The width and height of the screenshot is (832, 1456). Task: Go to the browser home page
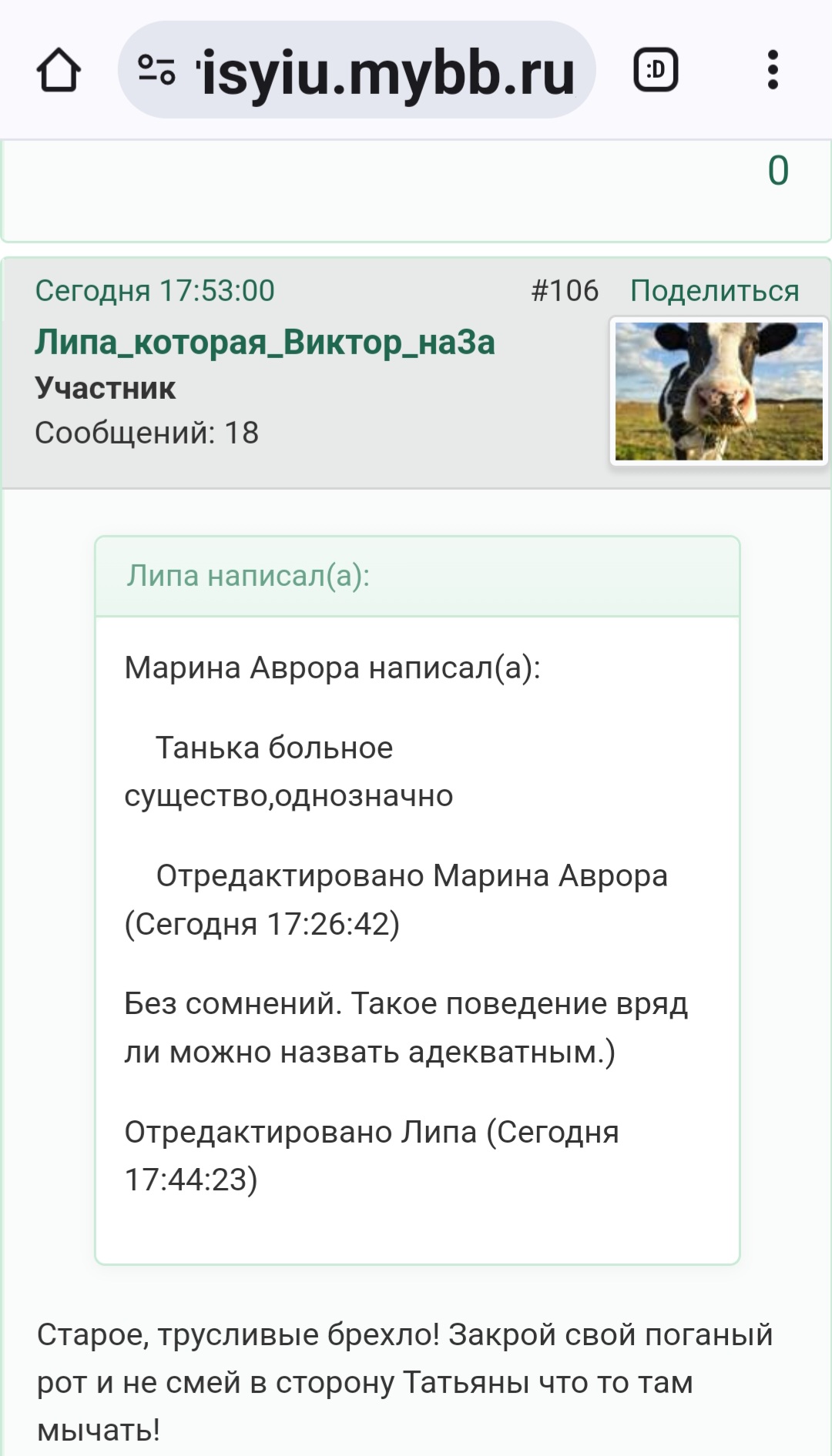click(59, 70)
